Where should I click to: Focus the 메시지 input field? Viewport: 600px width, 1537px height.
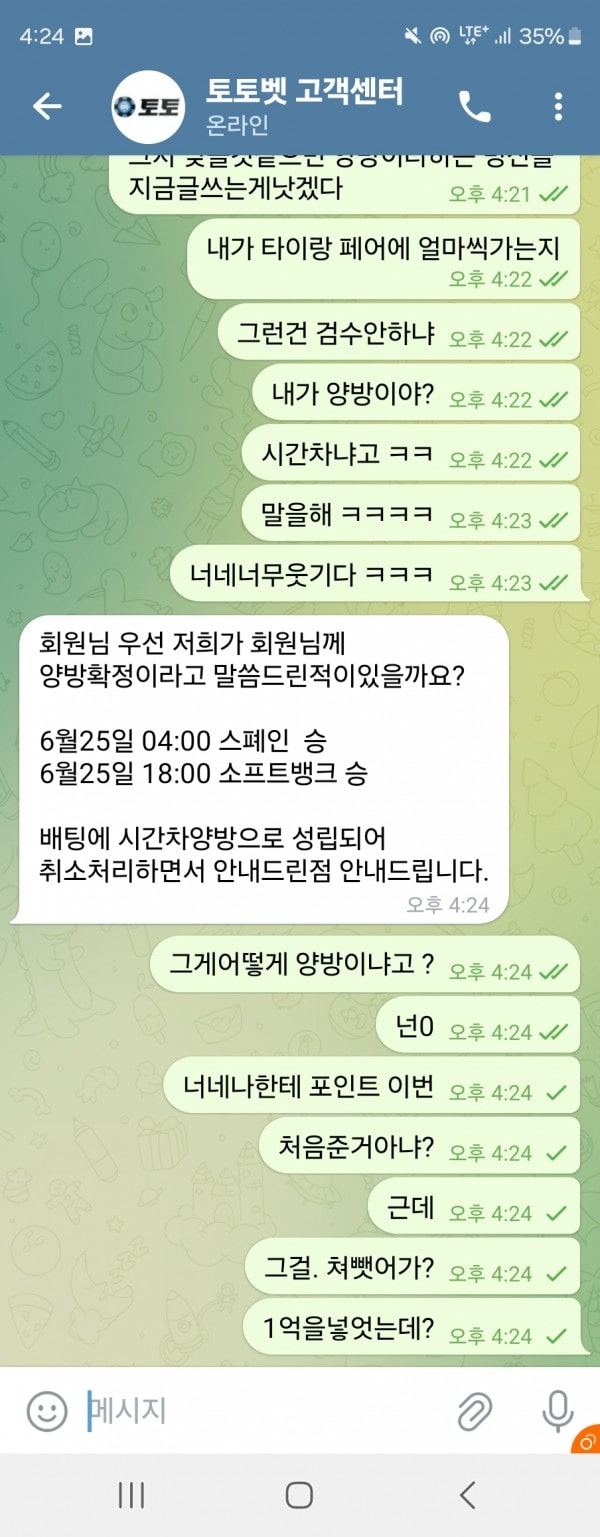point(260,1411)
